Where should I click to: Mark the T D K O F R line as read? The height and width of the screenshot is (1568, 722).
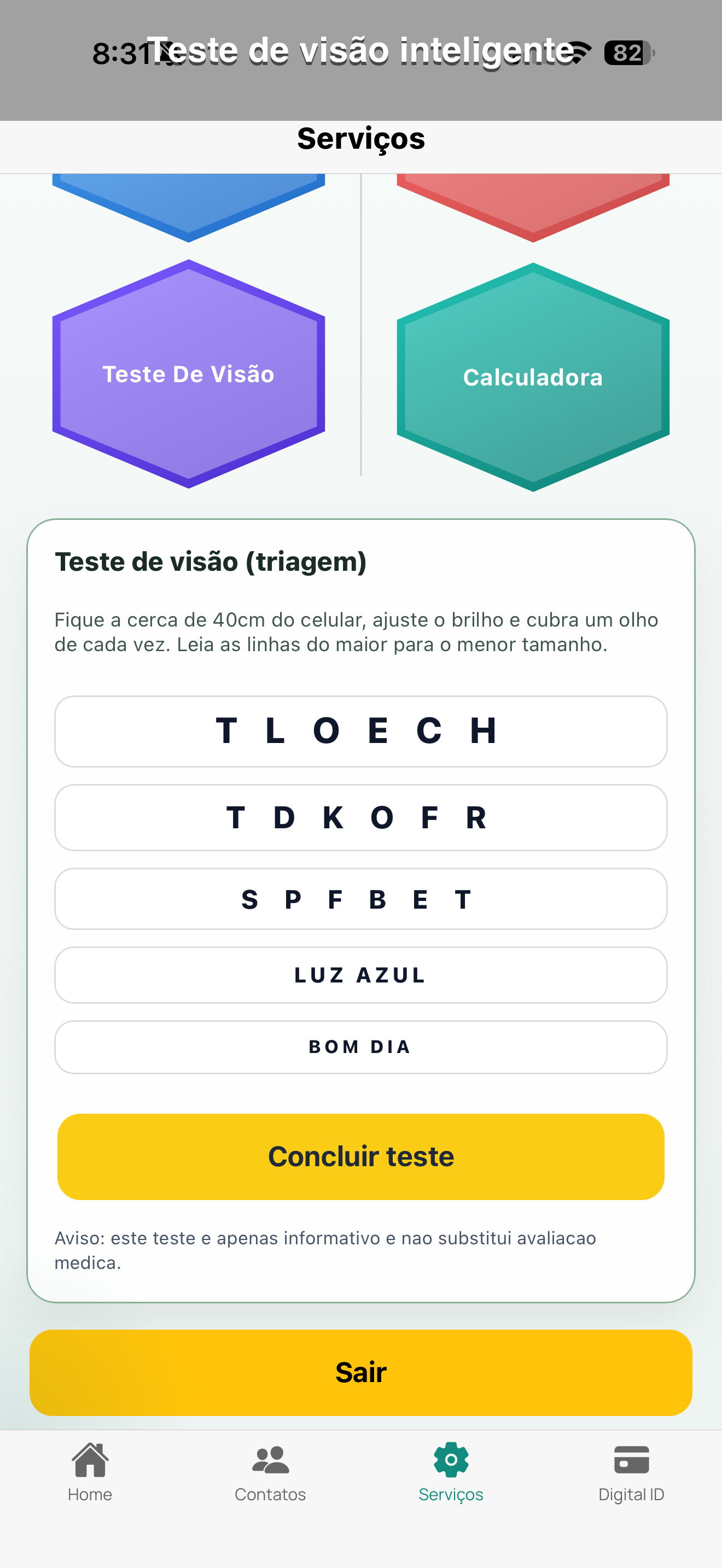click(x=361, y=817)
